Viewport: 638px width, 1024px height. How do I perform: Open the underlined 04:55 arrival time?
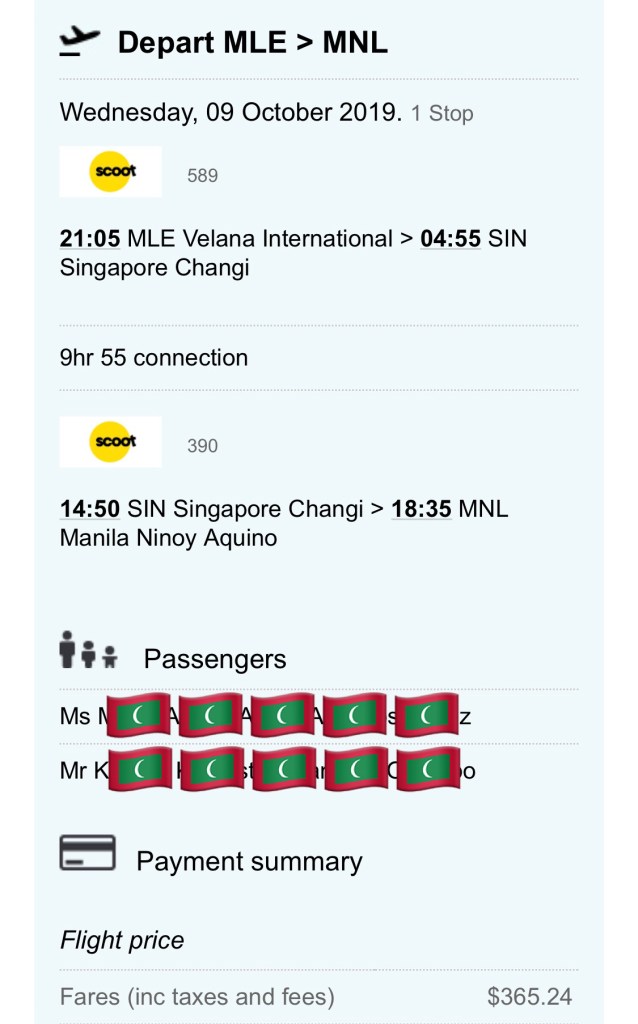(x=450, y=239)
